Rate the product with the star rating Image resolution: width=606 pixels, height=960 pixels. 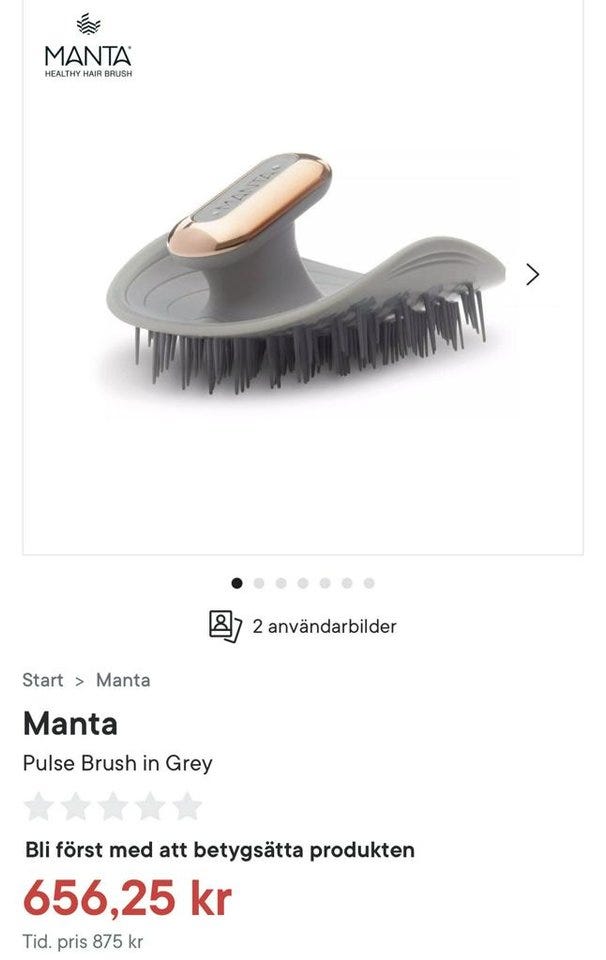tap(112, 806)
